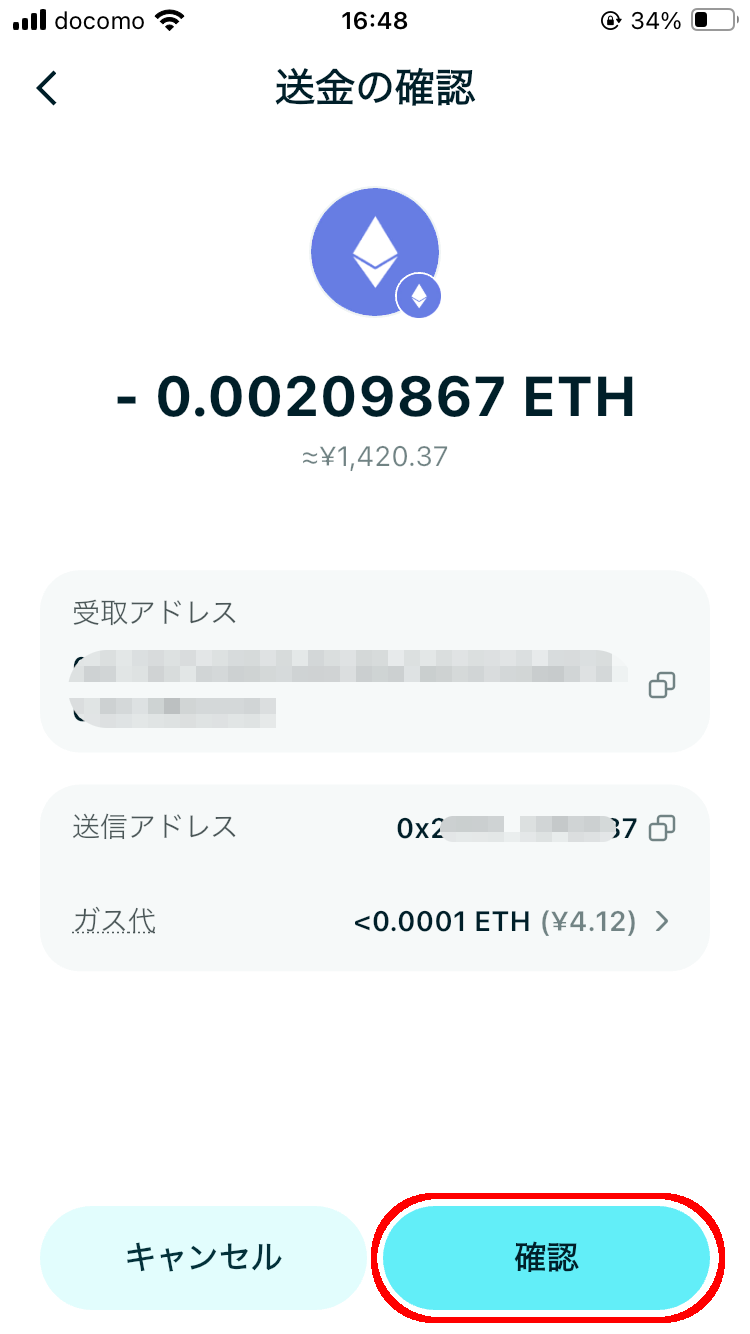This screenshot has height=1334, width=750.
Task: Tap the キャンセル button
Action: [x=203, y=1257]
